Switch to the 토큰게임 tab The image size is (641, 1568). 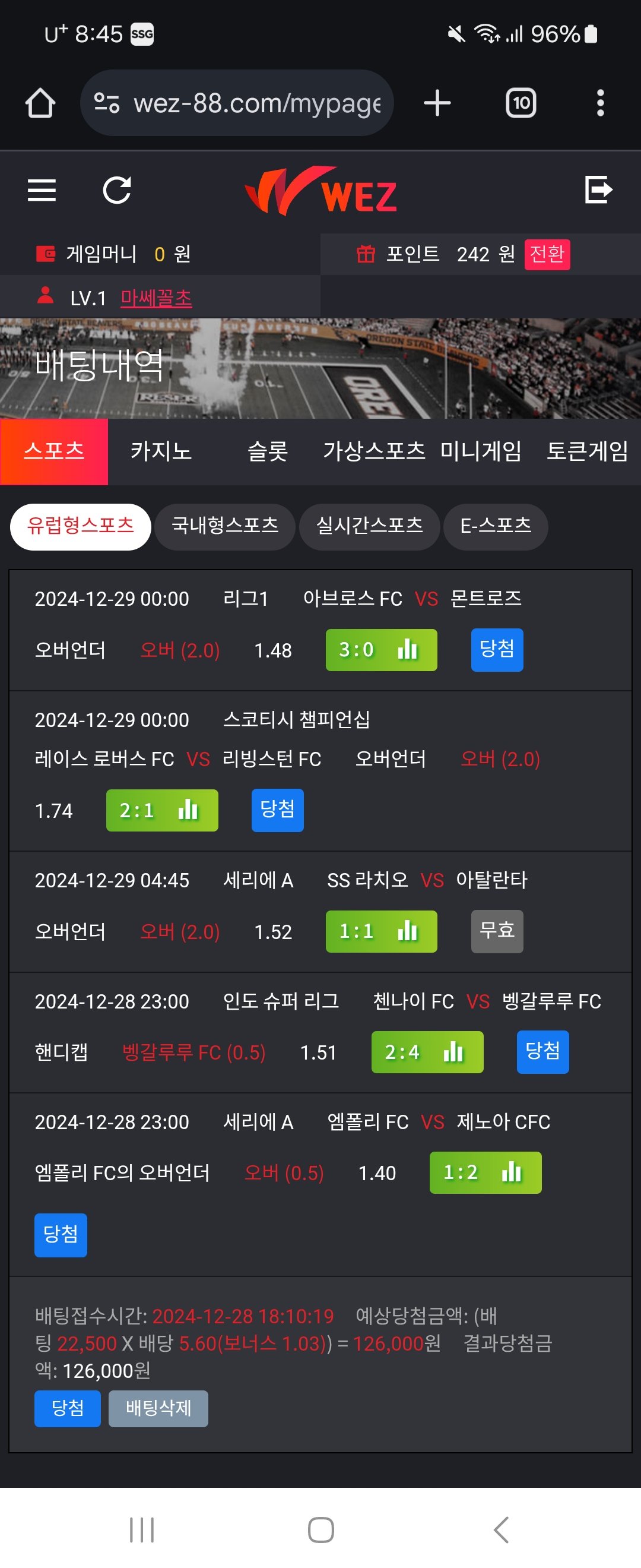click(587, 451)
